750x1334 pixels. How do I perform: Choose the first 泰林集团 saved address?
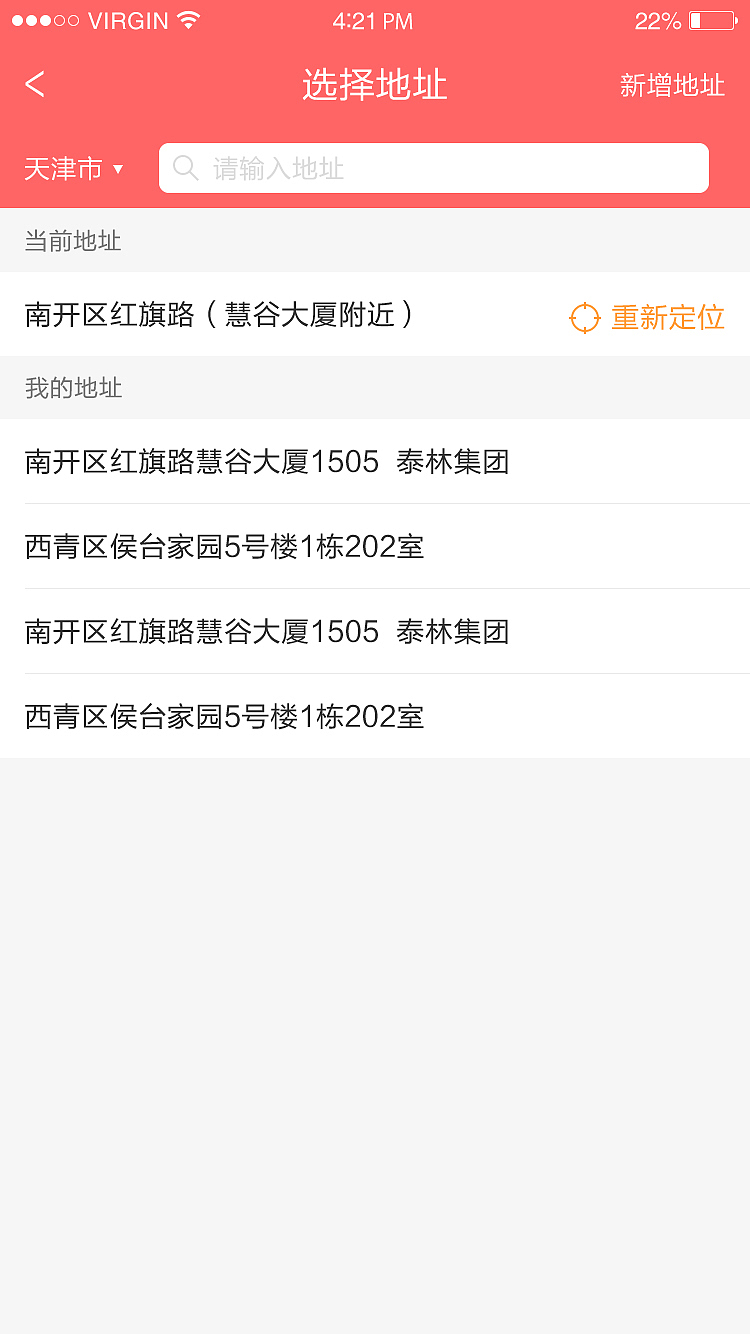(266, 462)
